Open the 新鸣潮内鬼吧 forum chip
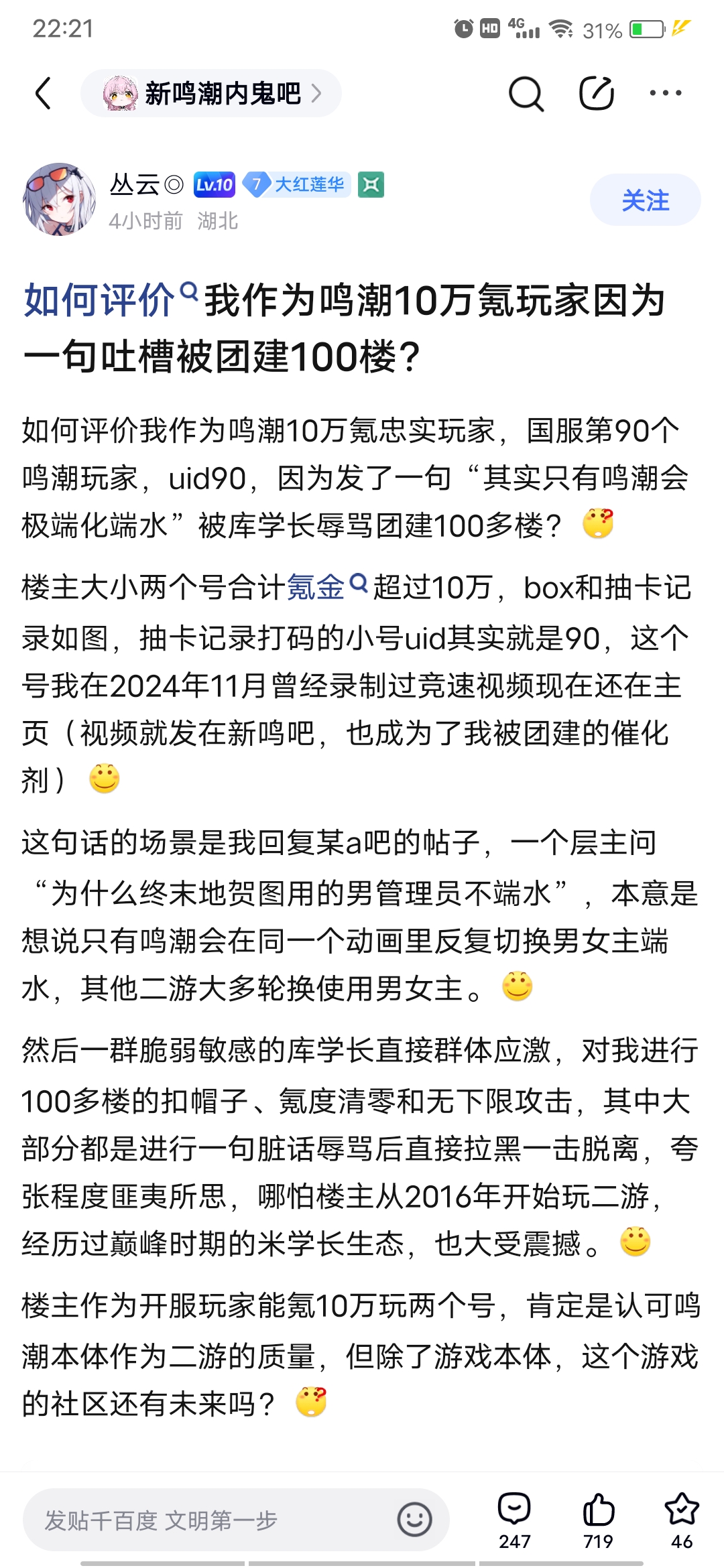The width and height of the screenshot is (724, 1568). [211, 93]
